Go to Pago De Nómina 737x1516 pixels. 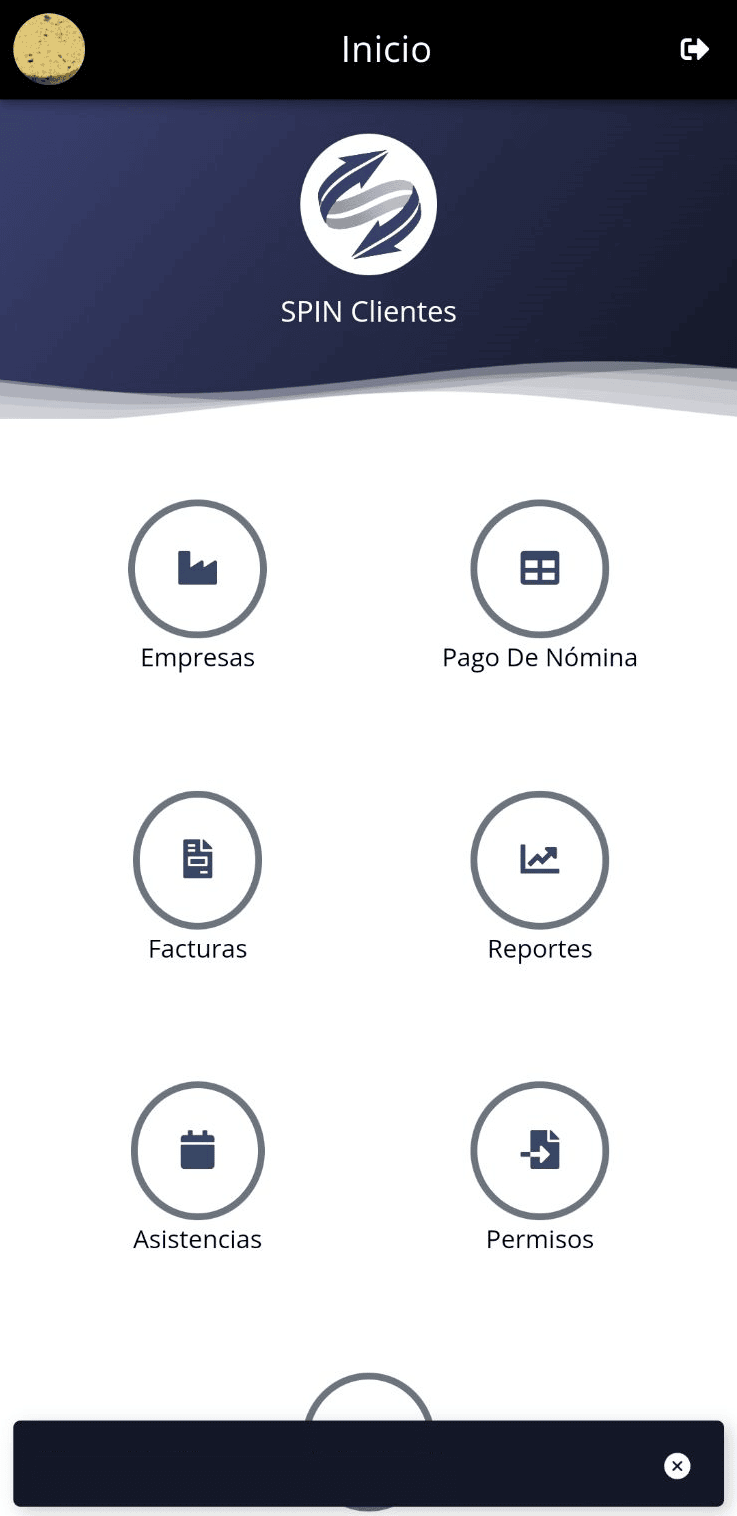pyautogui.click(x=539, y=568)
